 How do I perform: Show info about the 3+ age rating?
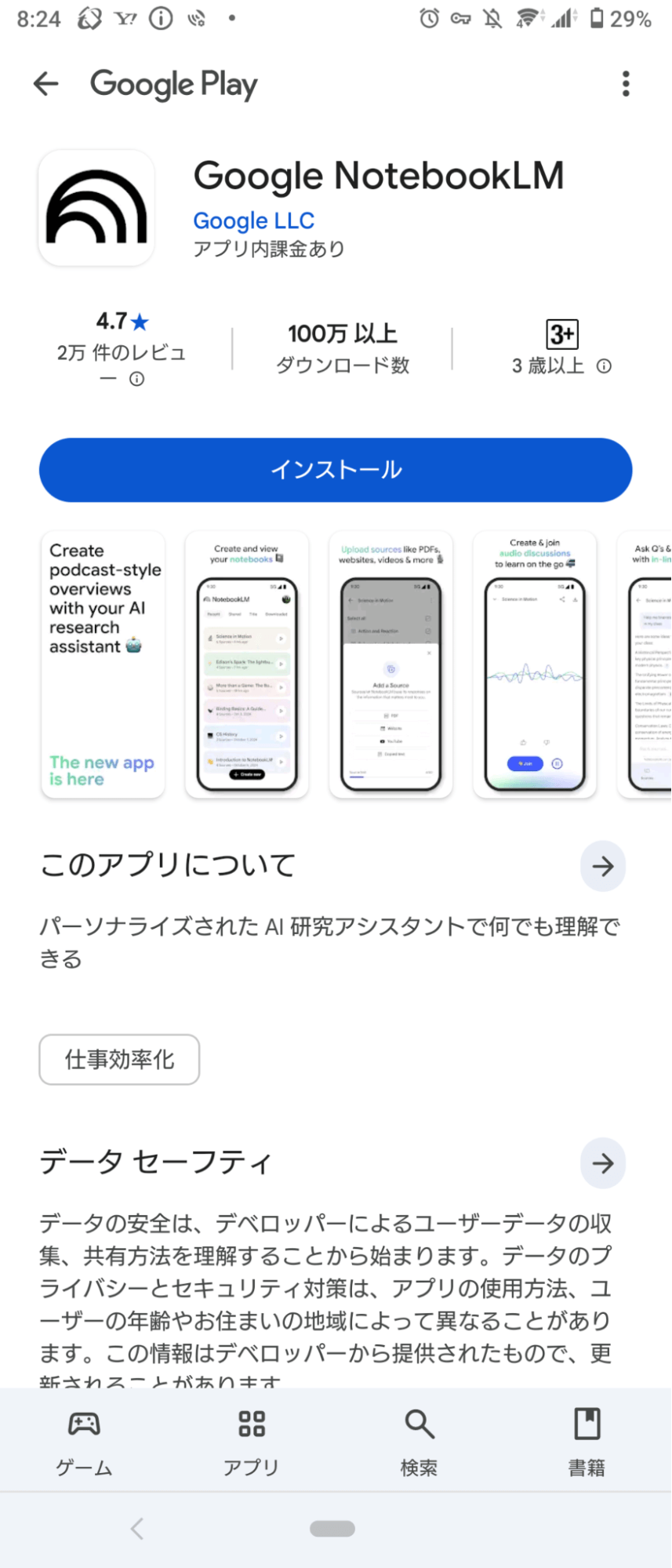[604, 366]
